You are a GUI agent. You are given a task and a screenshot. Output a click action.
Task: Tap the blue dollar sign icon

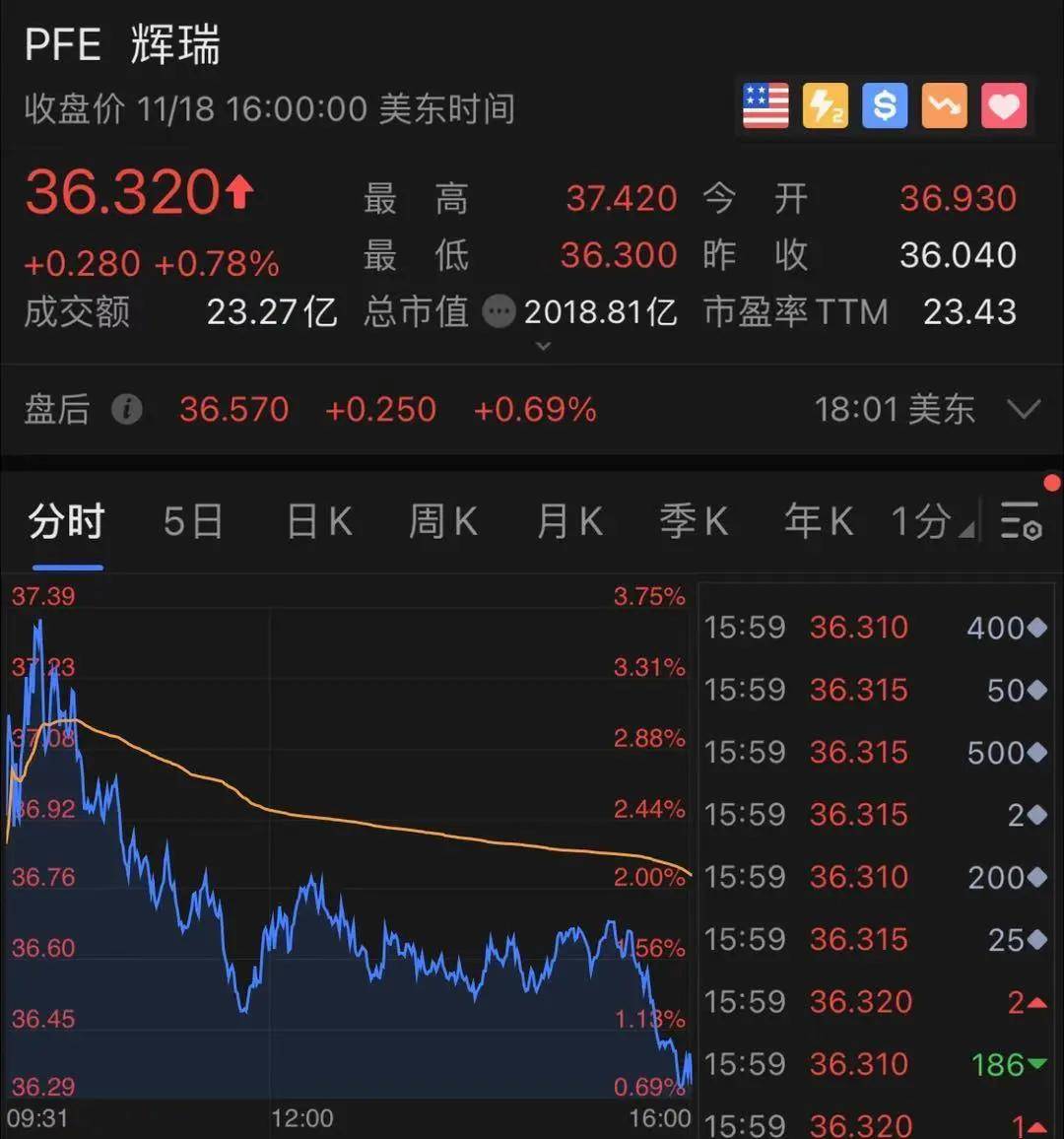click(885, 105)
